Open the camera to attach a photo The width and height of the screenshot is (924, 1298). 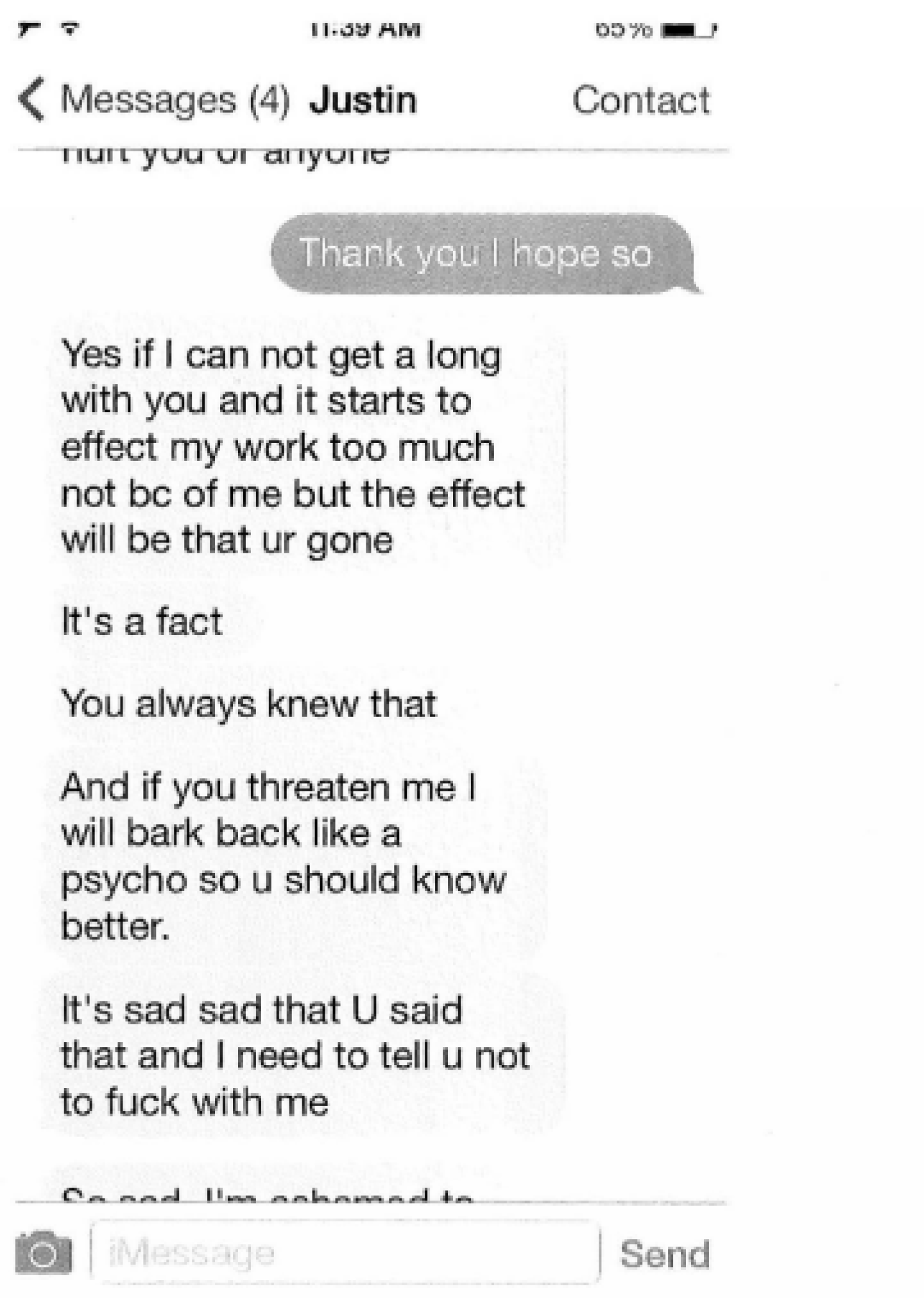coord(44,1252)
